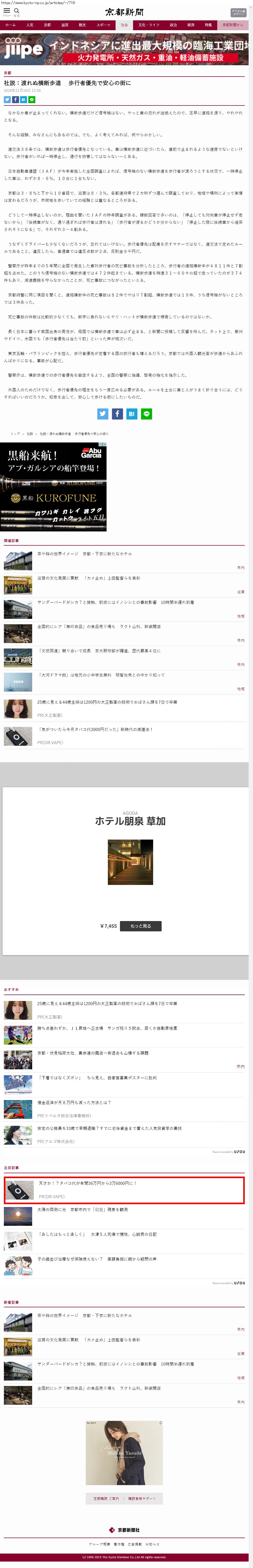Tap the デジタル版ログイン button
The image size is (253, 1568).
coord(238,12)
